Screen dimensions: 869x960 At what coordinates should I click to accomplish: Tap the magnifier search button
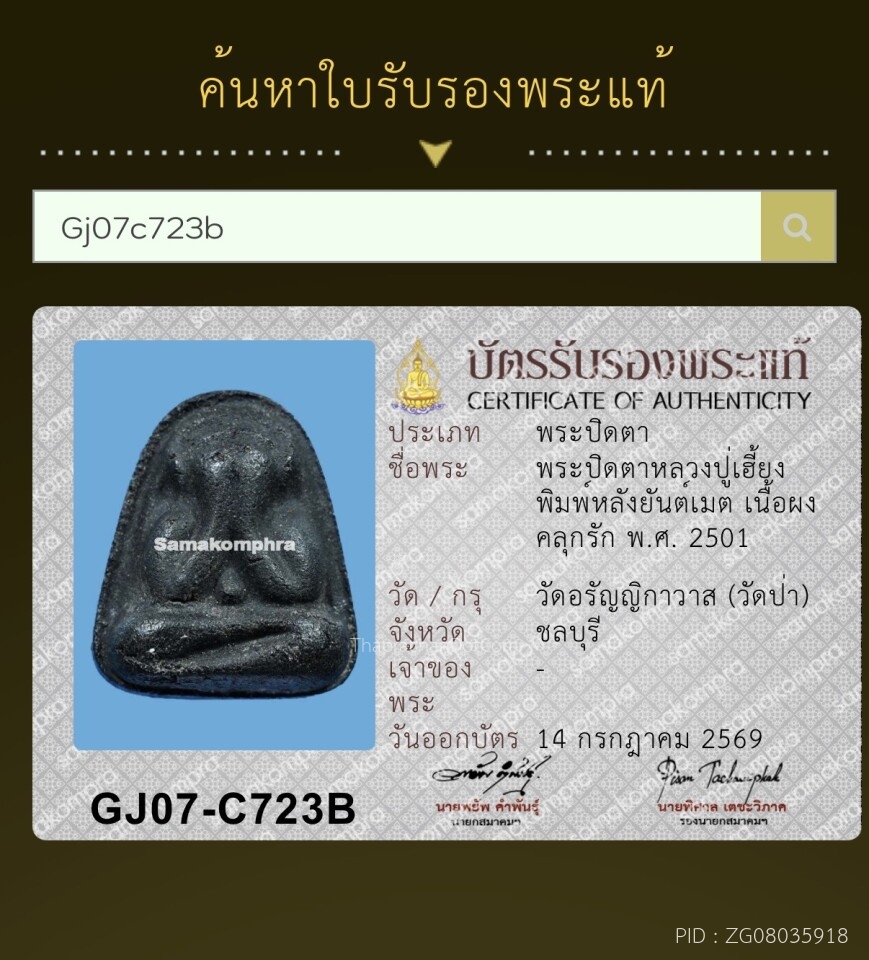click(x=798, y=227)
